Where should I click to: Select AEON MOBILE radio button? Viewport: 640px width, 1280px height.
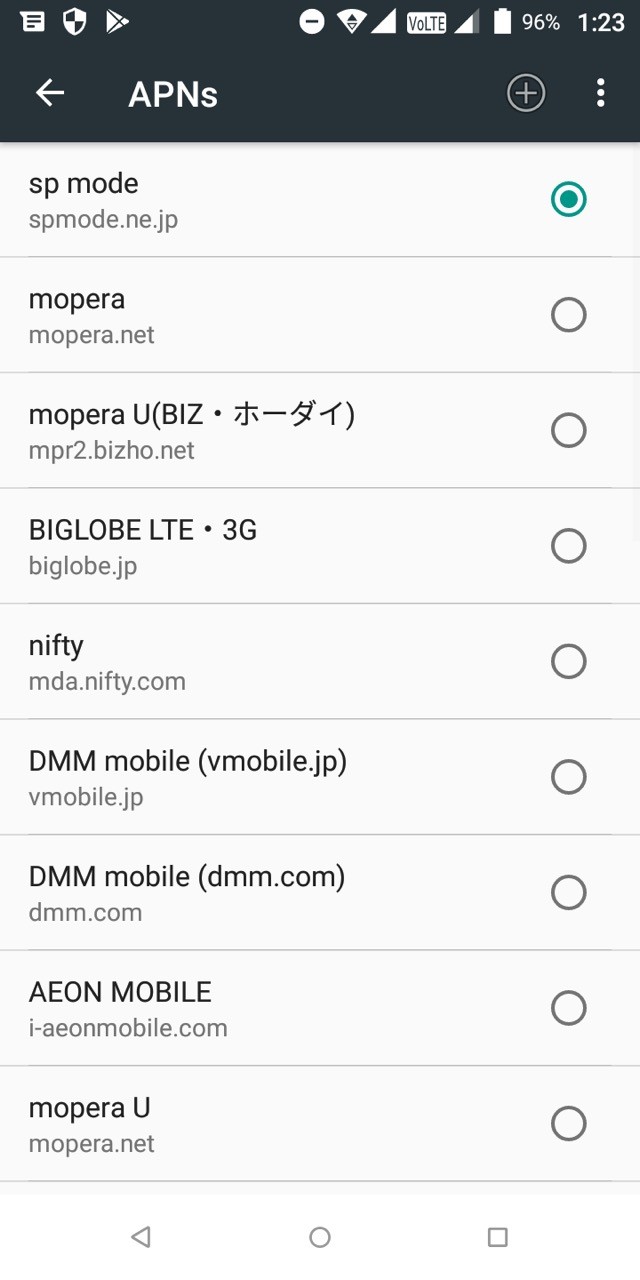pos(568,1008)
